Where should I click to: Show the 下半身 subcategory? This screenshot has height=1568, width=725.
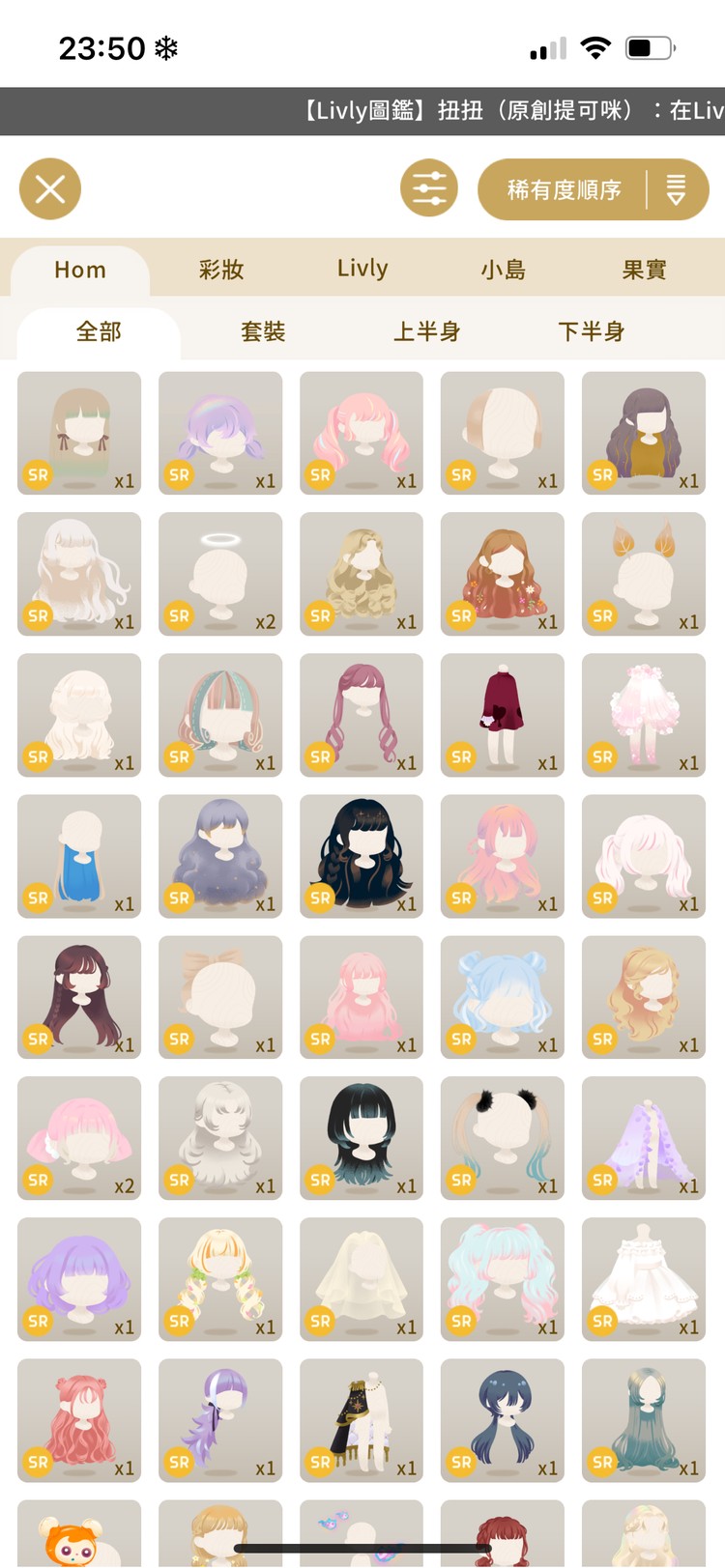591,331
